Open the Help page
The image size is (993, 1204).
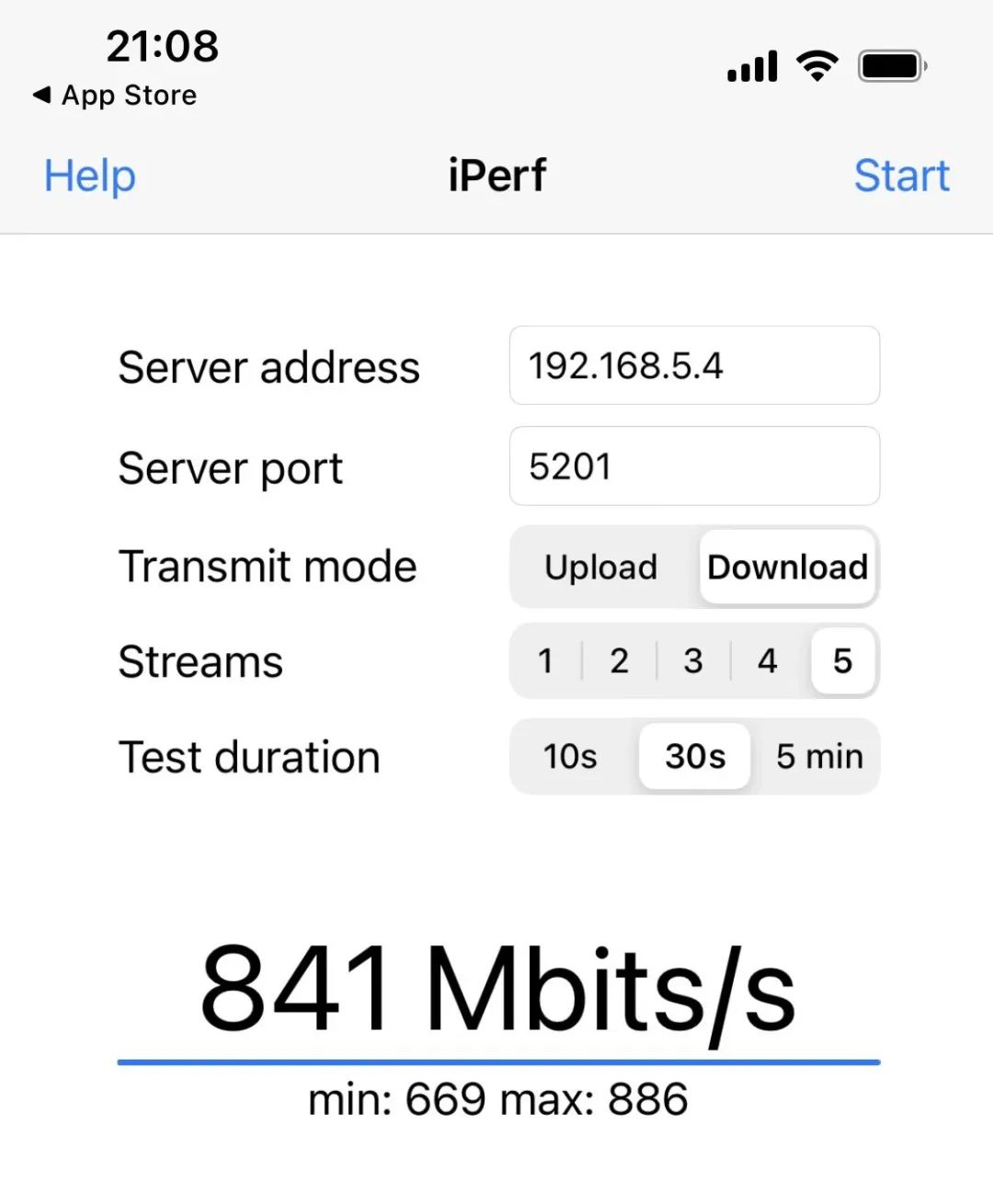click(90, 176)
